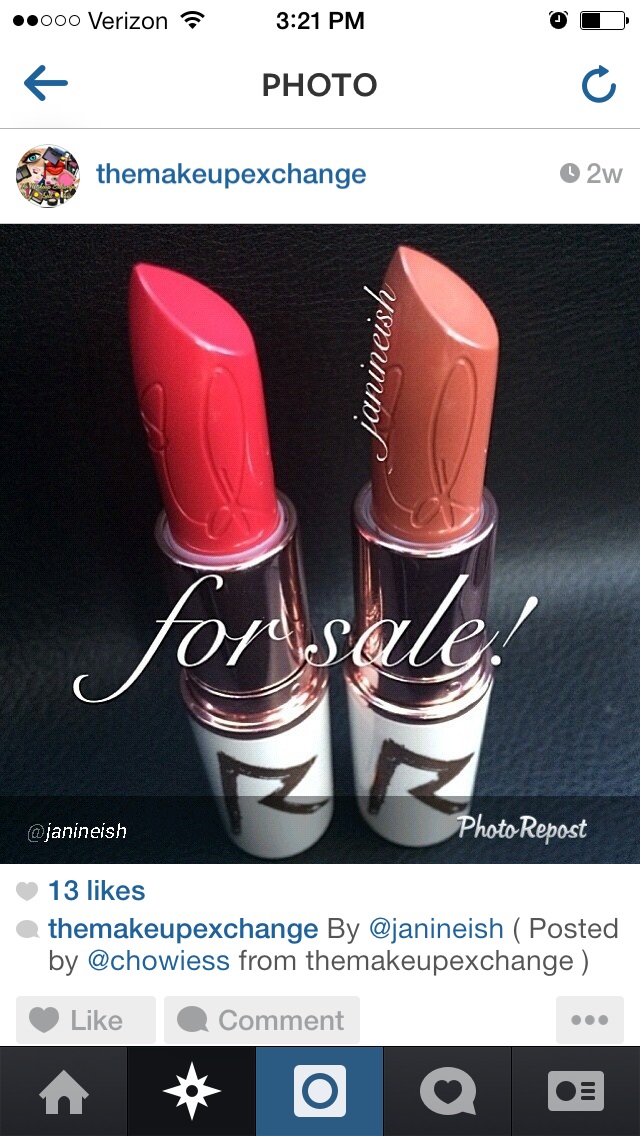Screen dimensions: 640x1136
Task: Open themakeupexchange username in the post header
Action: tap(231, 175)
